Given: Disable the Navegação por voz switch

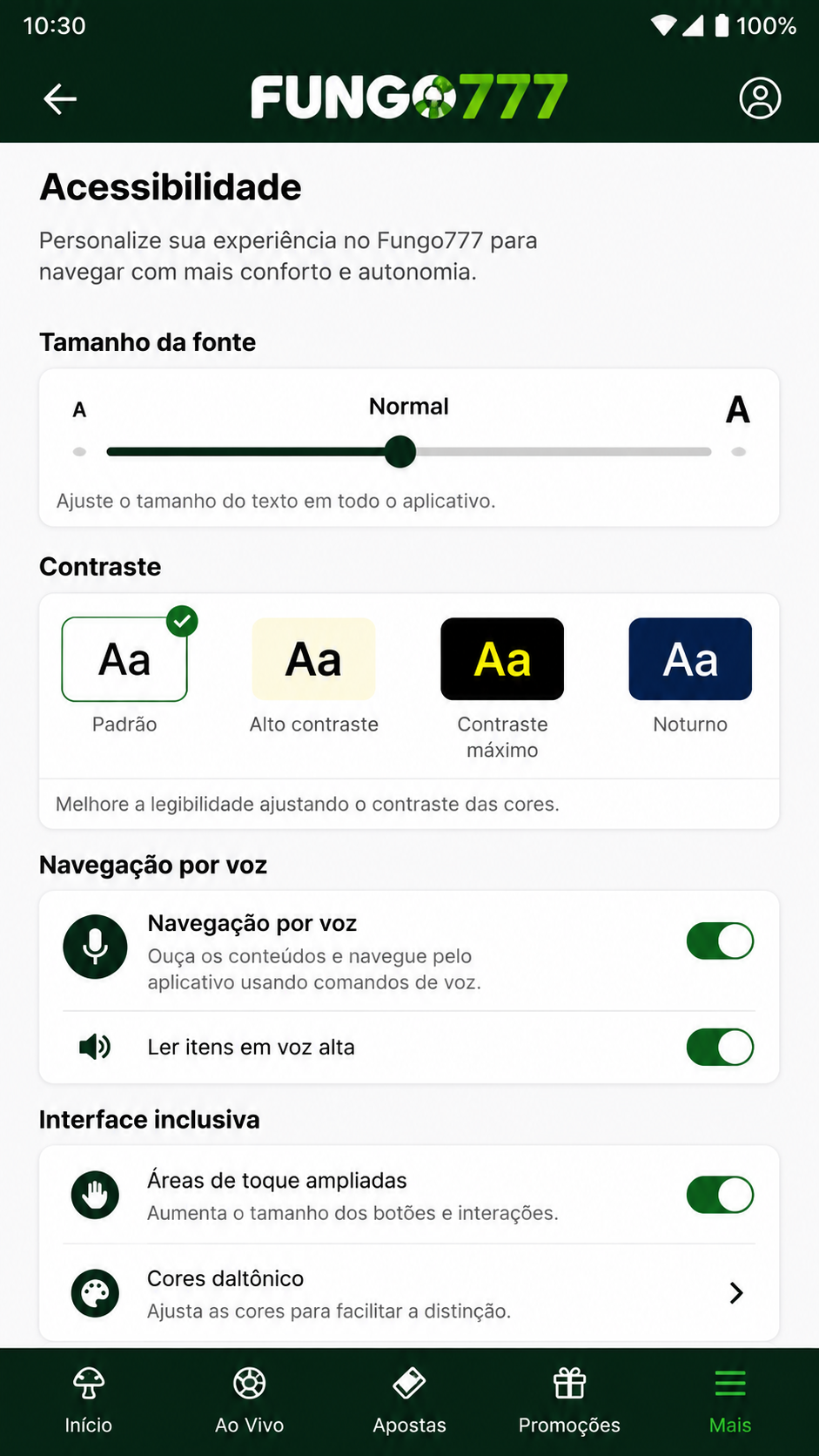Looking at the screenshot, I should (720, 941).
